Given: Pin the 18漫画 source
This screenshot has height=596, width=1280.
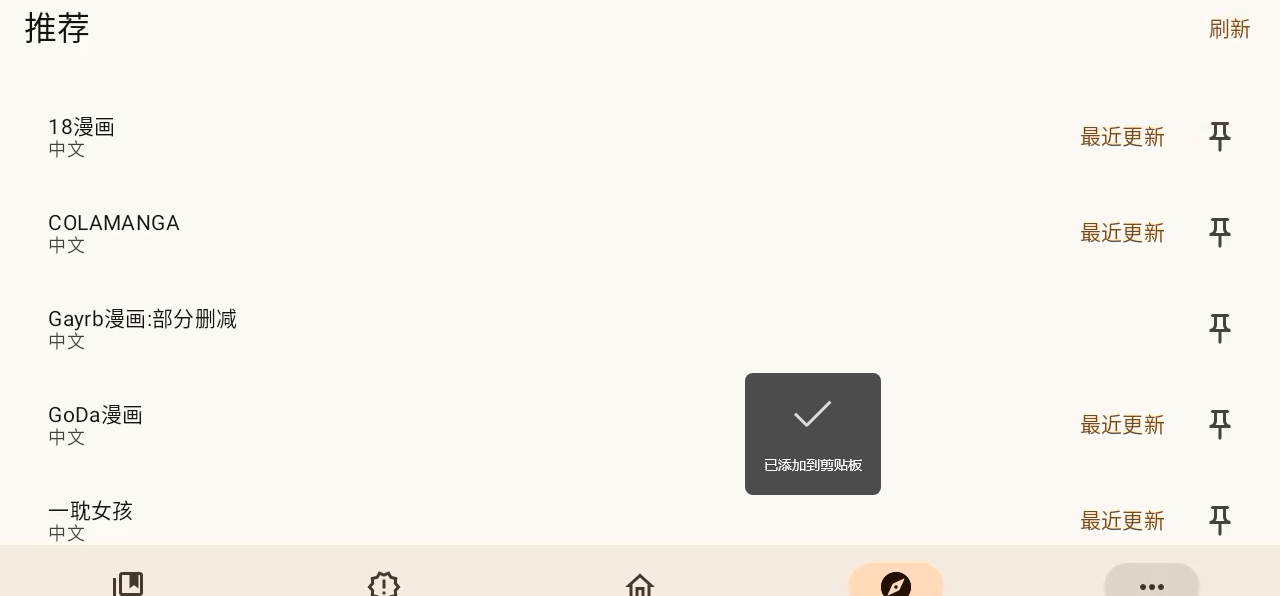Looking at the screenshot, I should point(1219,137).
